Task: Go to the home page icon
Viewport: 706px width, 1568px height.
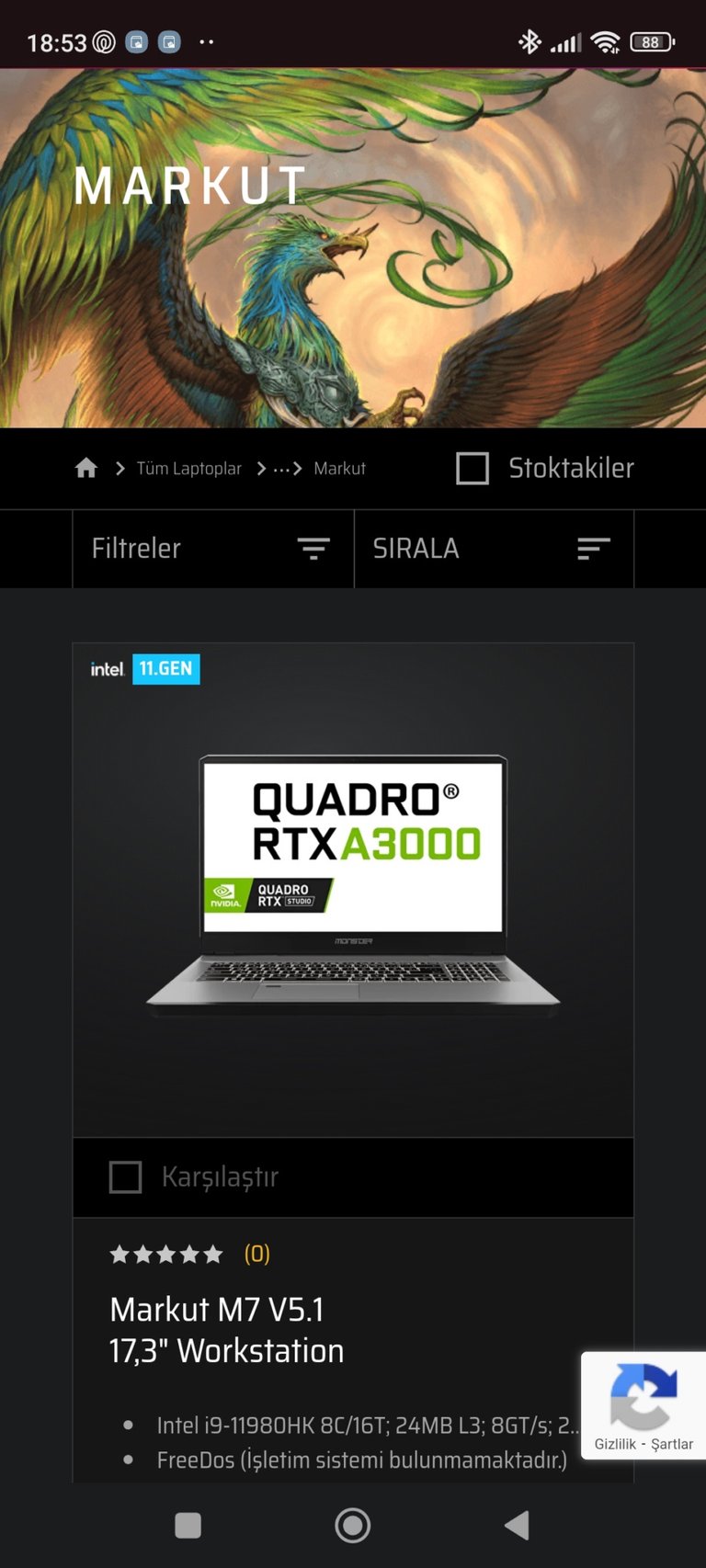Action: (x=86, y=469)
